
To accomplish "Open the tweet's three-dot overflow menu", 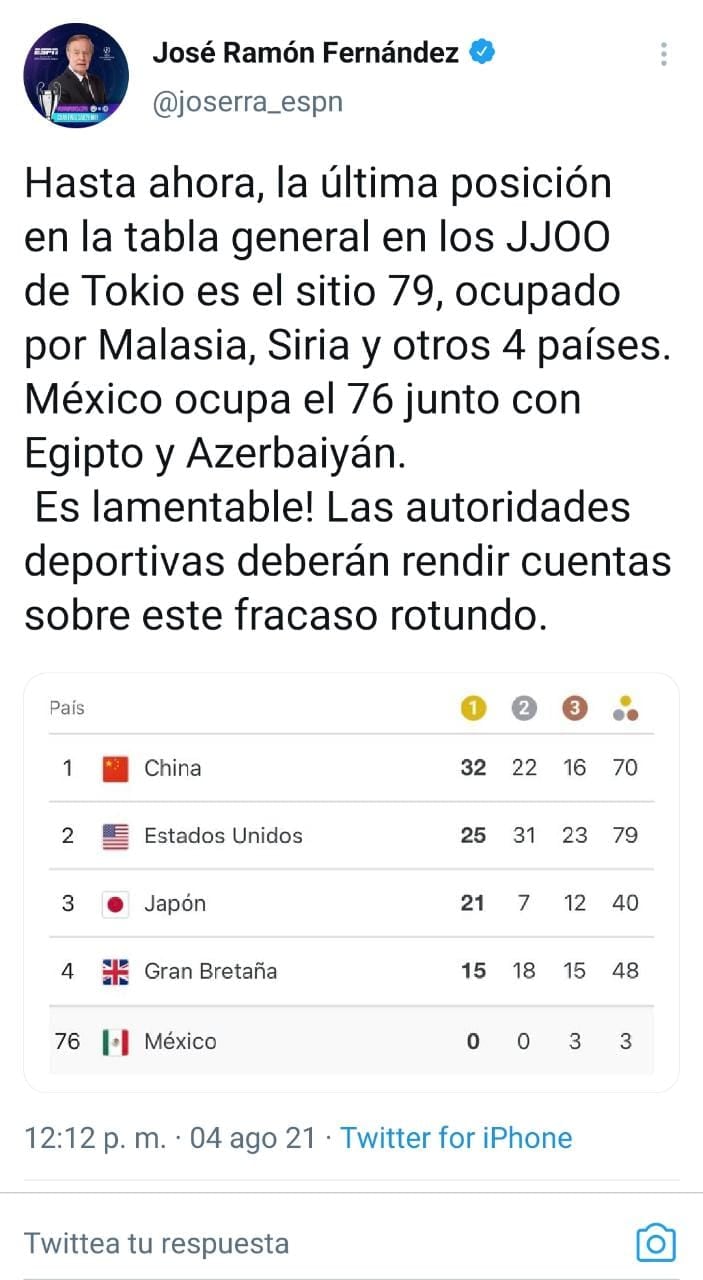I will tap(663, 55).
